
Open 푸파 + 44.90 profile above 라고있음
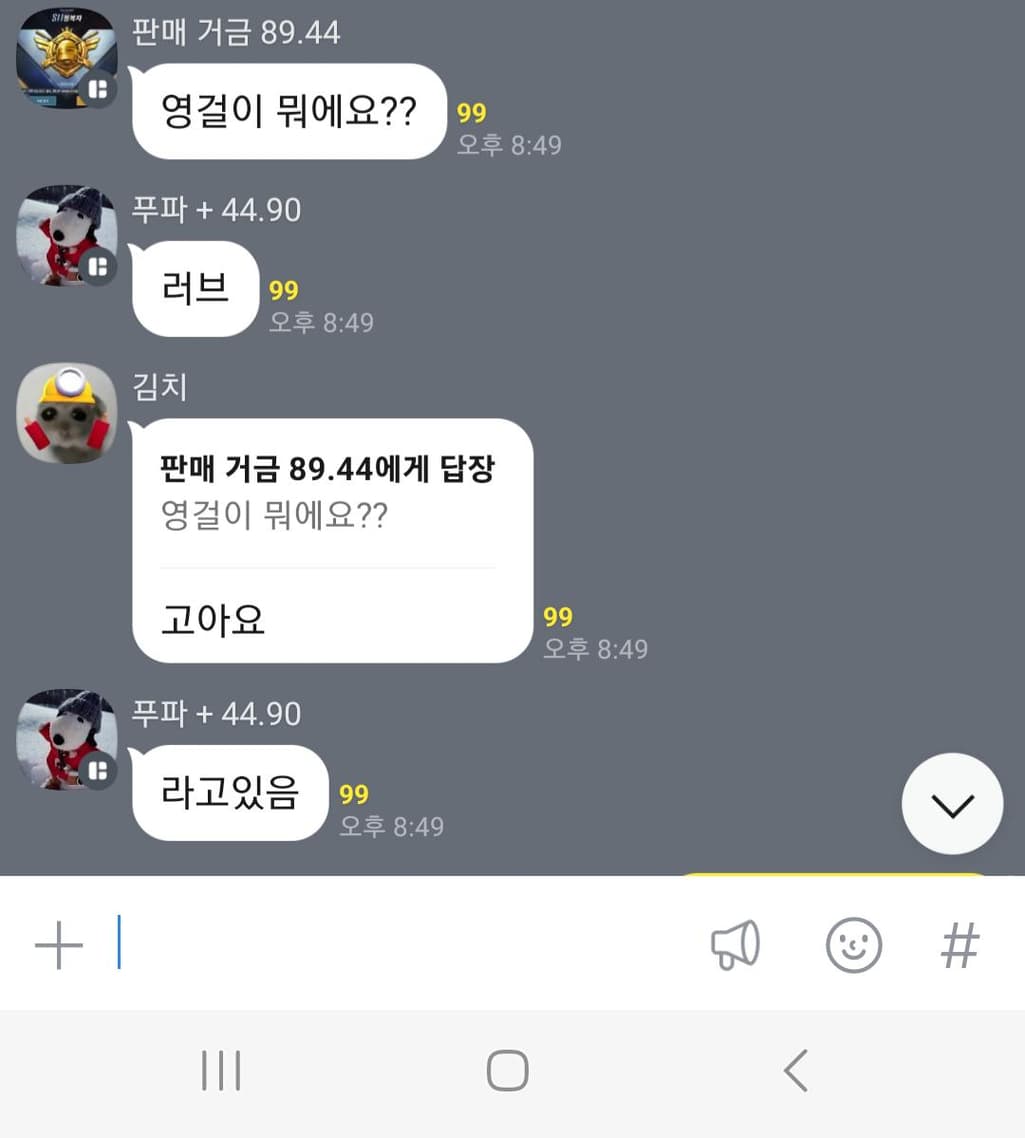click(x=66, y=739)
